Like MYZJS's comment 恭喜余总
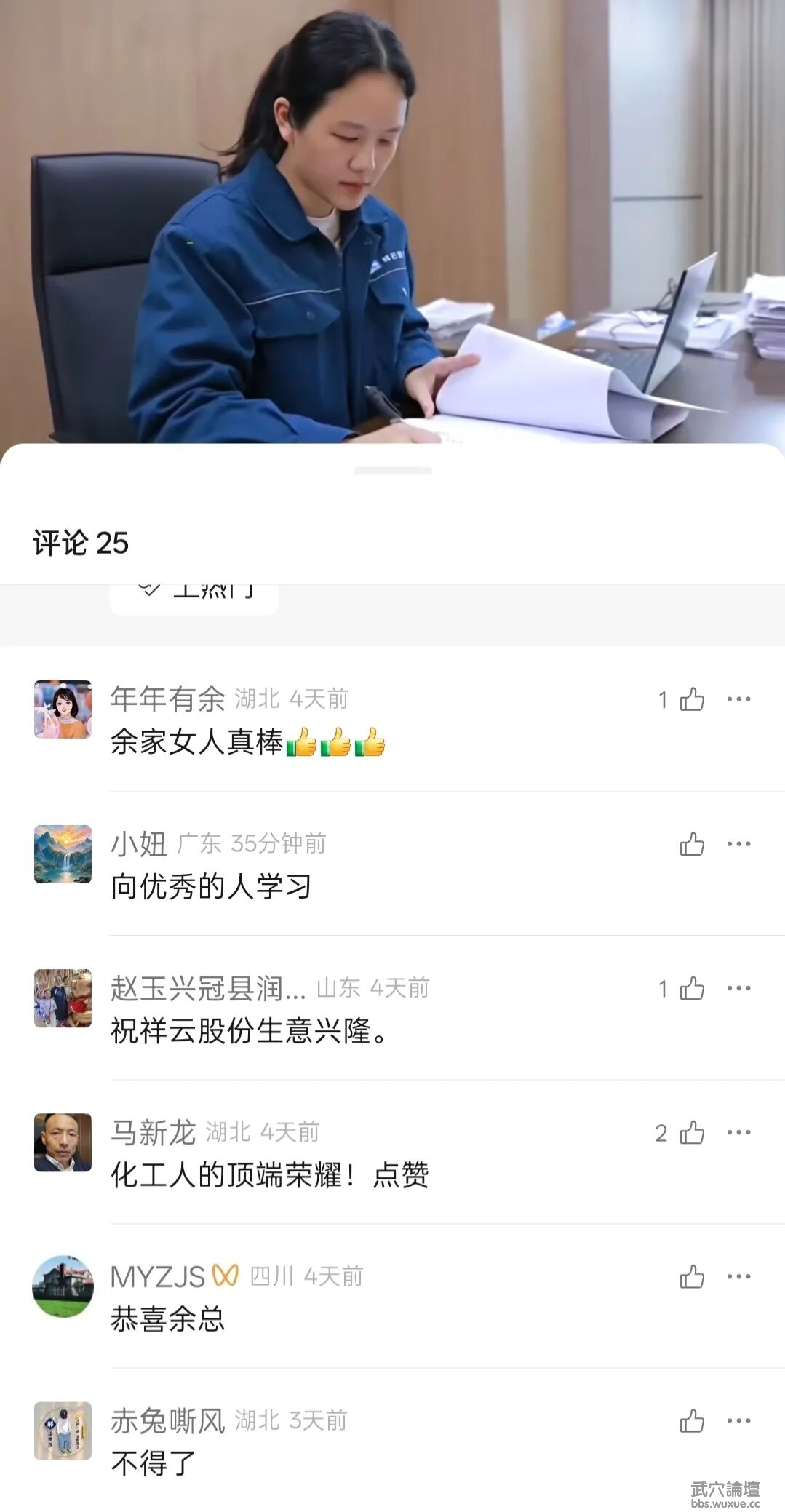This screenshot has width=785, height=1512. [692, 1276]
